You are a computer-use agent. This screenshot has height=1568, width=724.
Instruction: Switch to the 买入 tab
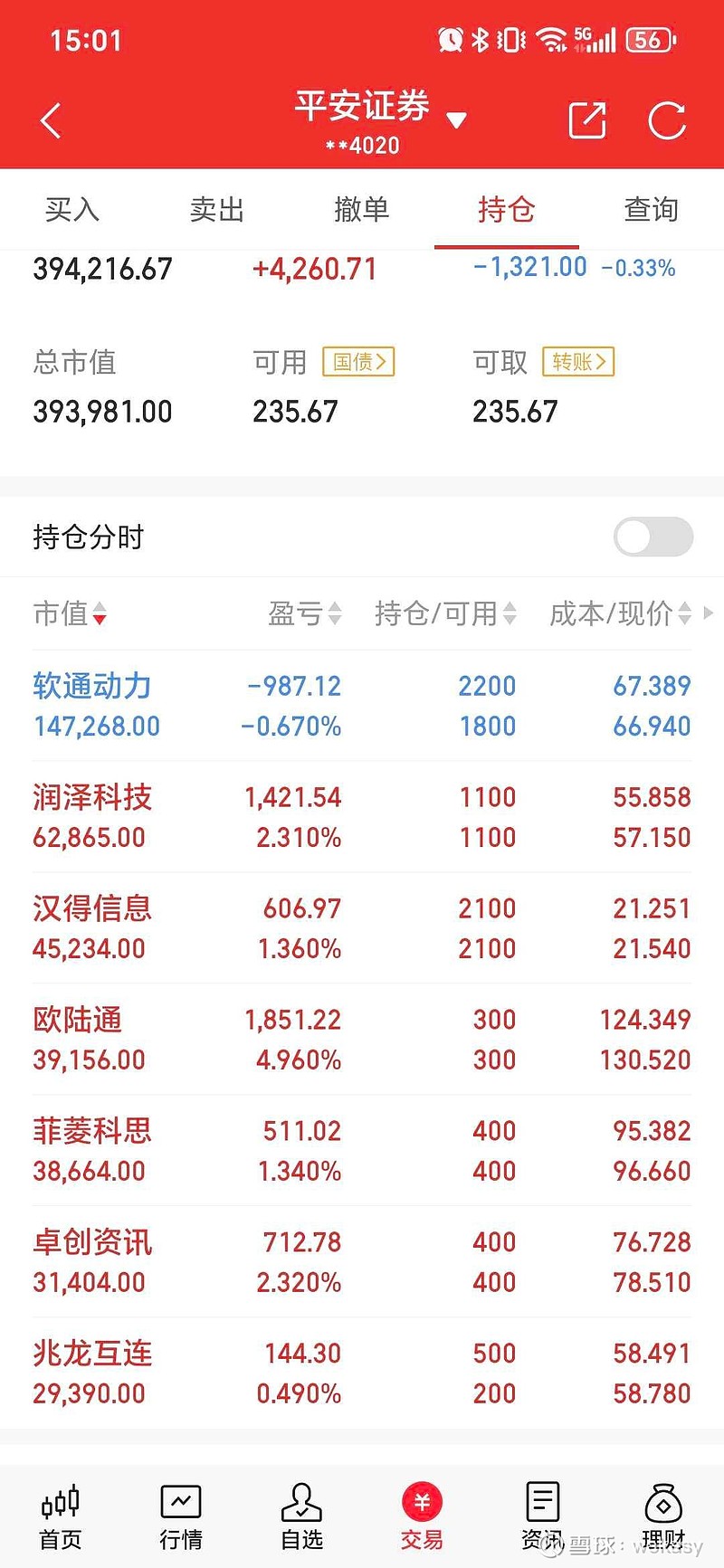[x=72, y=210]
